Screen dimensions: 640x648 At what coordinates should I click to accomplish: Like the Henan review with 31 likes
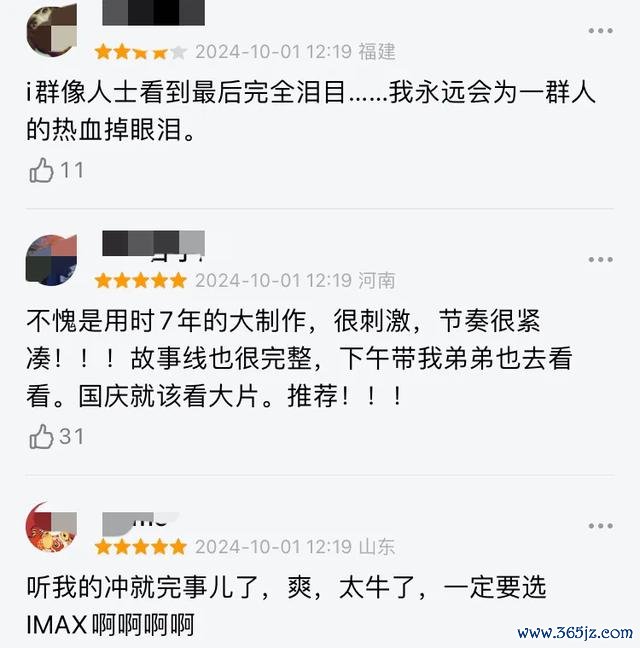point(42,436)
